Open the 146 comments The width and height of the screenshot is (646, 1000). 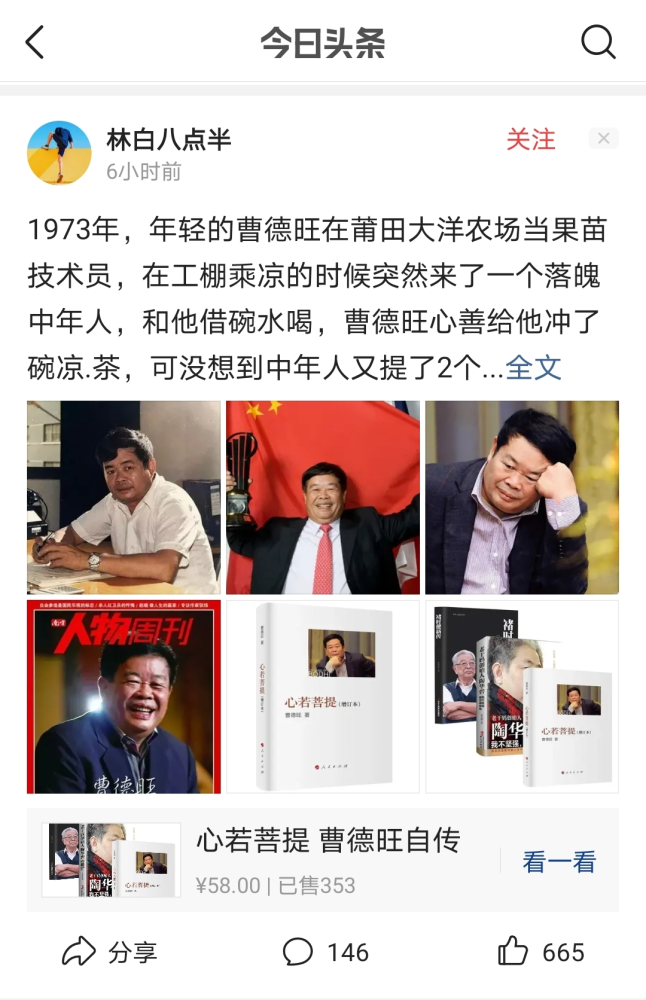(325, 952)
